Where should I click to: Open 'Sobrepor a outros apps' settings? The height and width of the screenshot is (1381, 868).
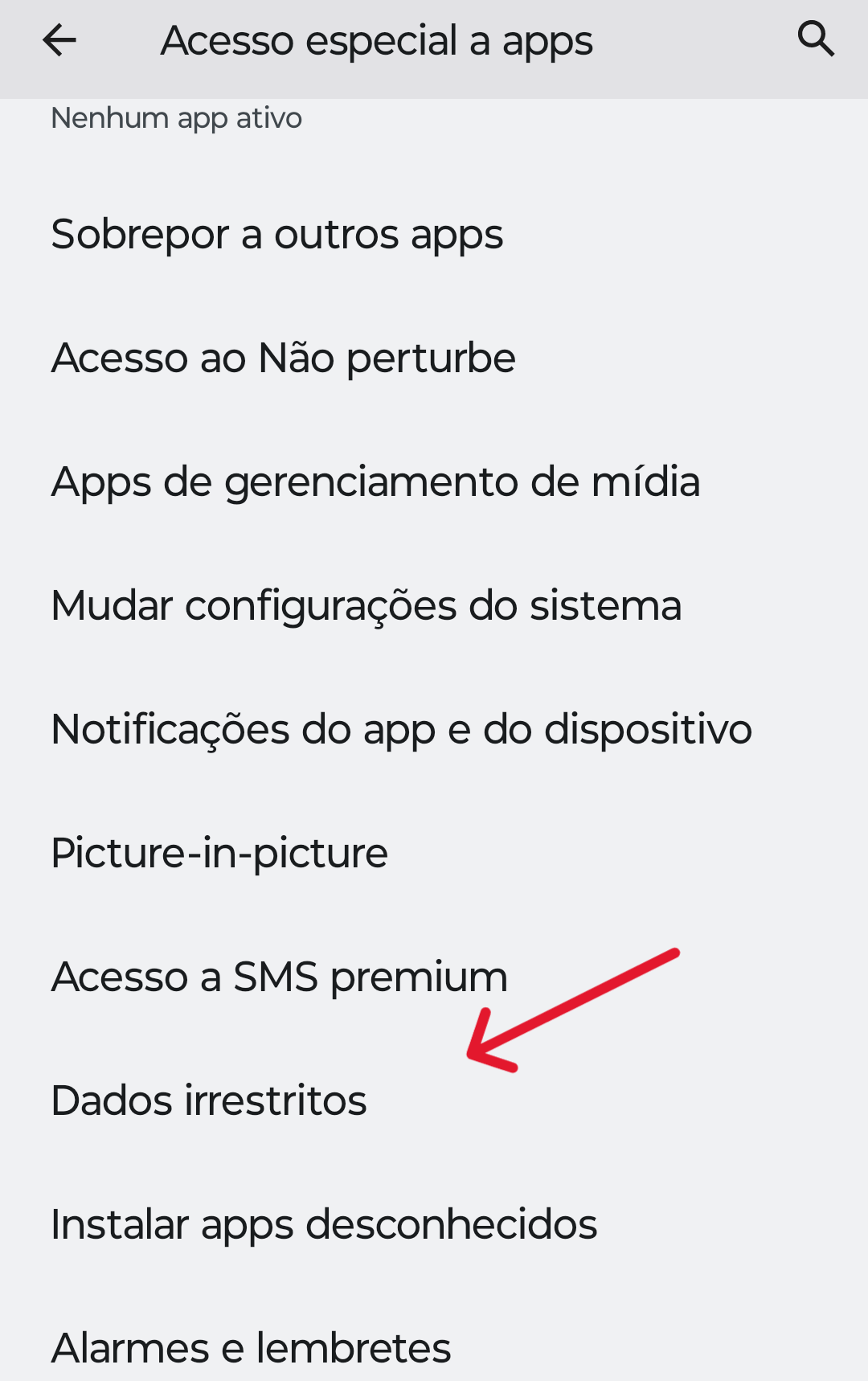click(277, 234)
